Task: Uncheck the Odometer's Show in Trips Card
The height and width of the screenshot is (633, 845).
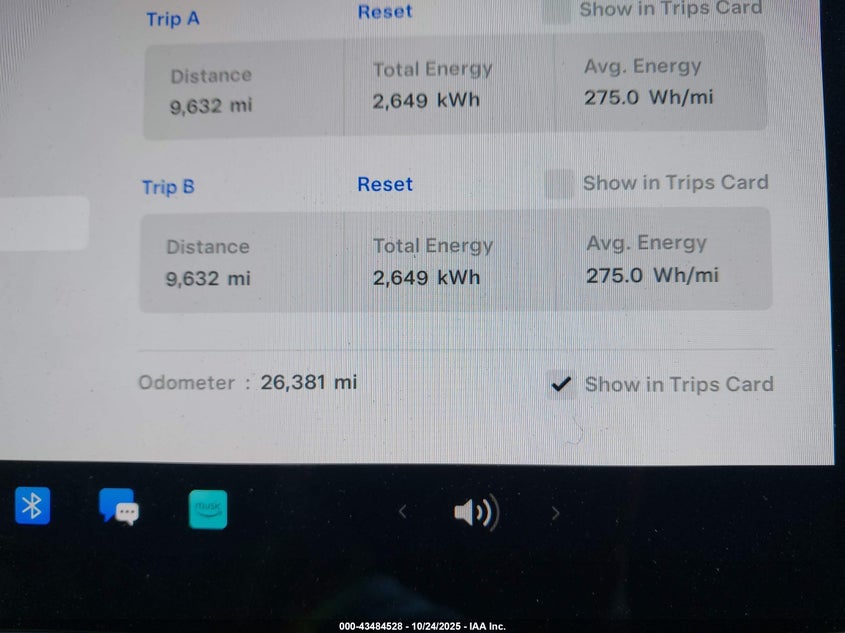Action: click(x=562, y=384)
